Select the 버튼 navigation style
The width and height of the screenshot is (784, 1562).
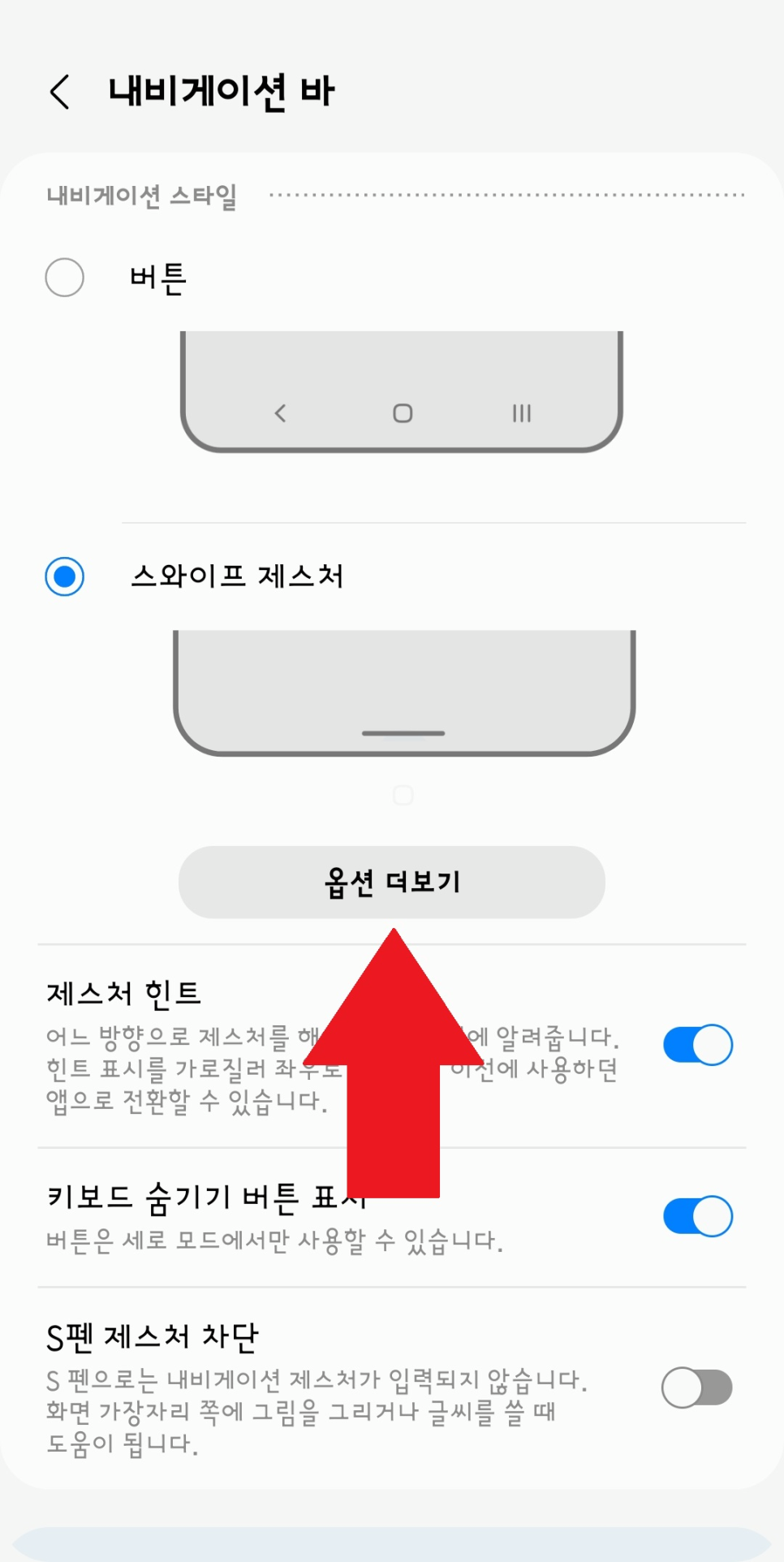pos(65,278)
